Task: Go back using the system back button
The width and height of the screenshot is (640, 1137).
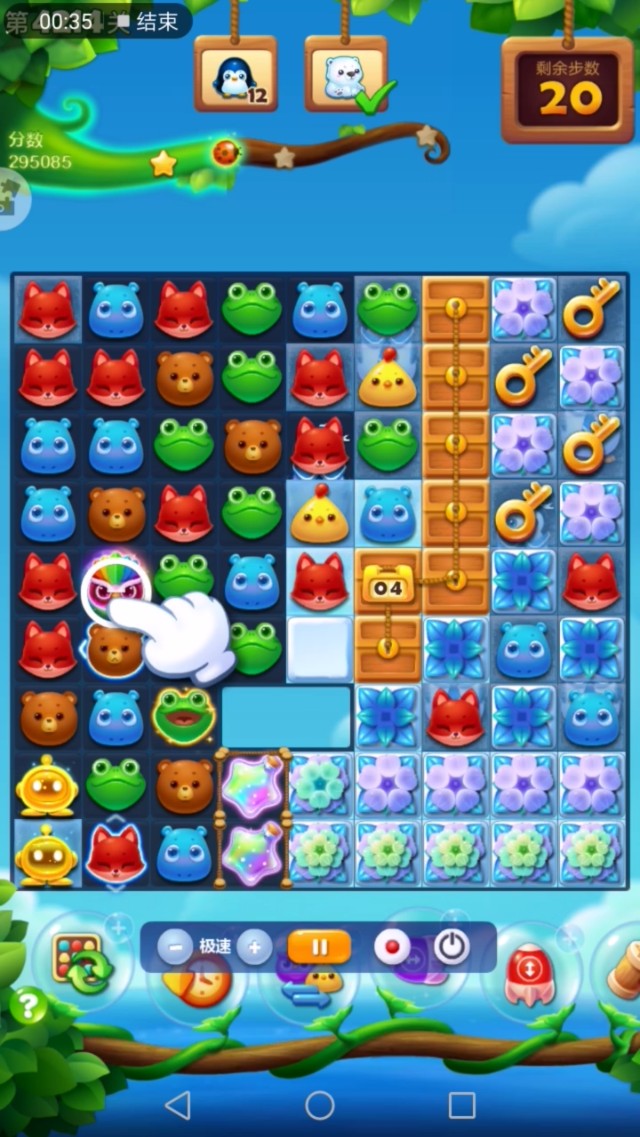Action: click(x=177, y=1105)
